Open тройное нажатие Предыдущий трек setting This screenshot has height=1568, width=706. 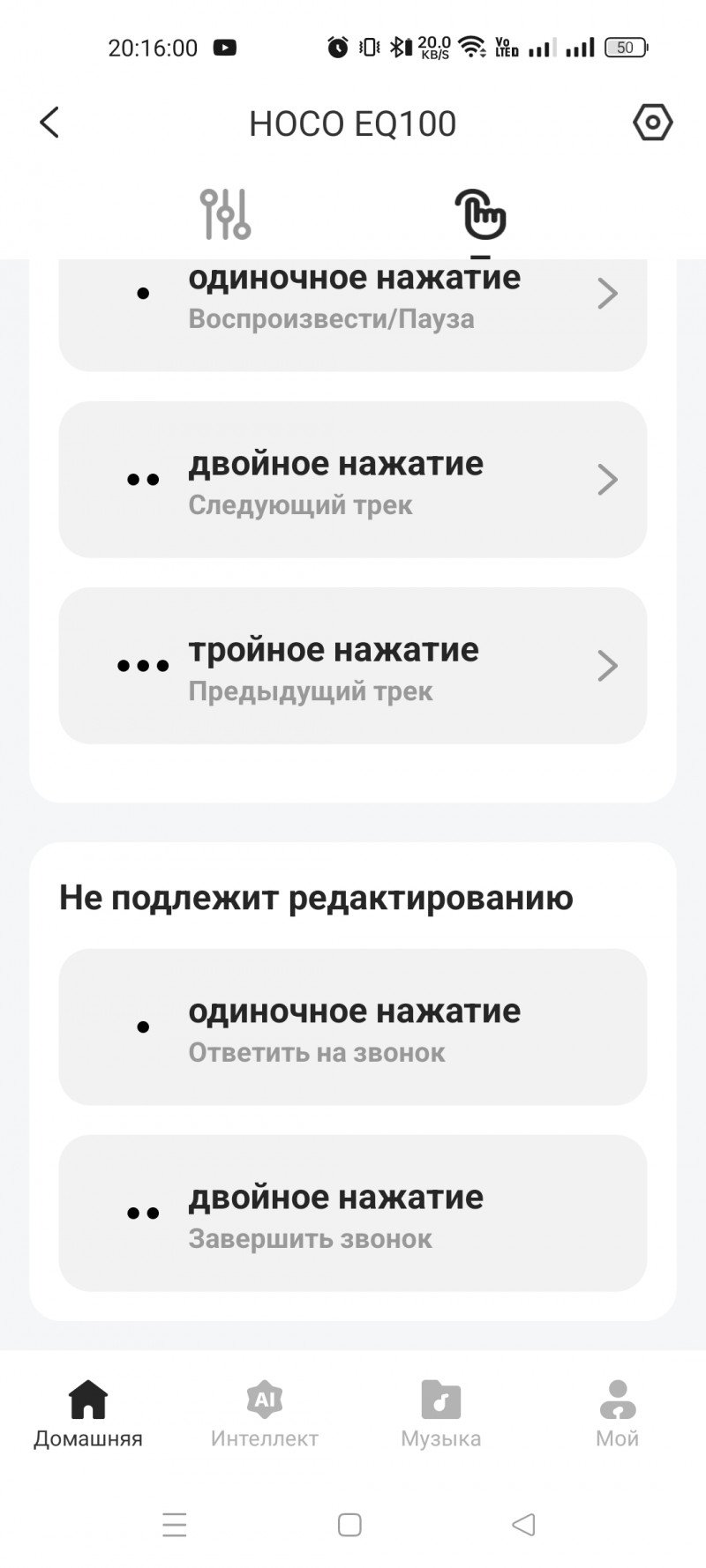[353, 666]
